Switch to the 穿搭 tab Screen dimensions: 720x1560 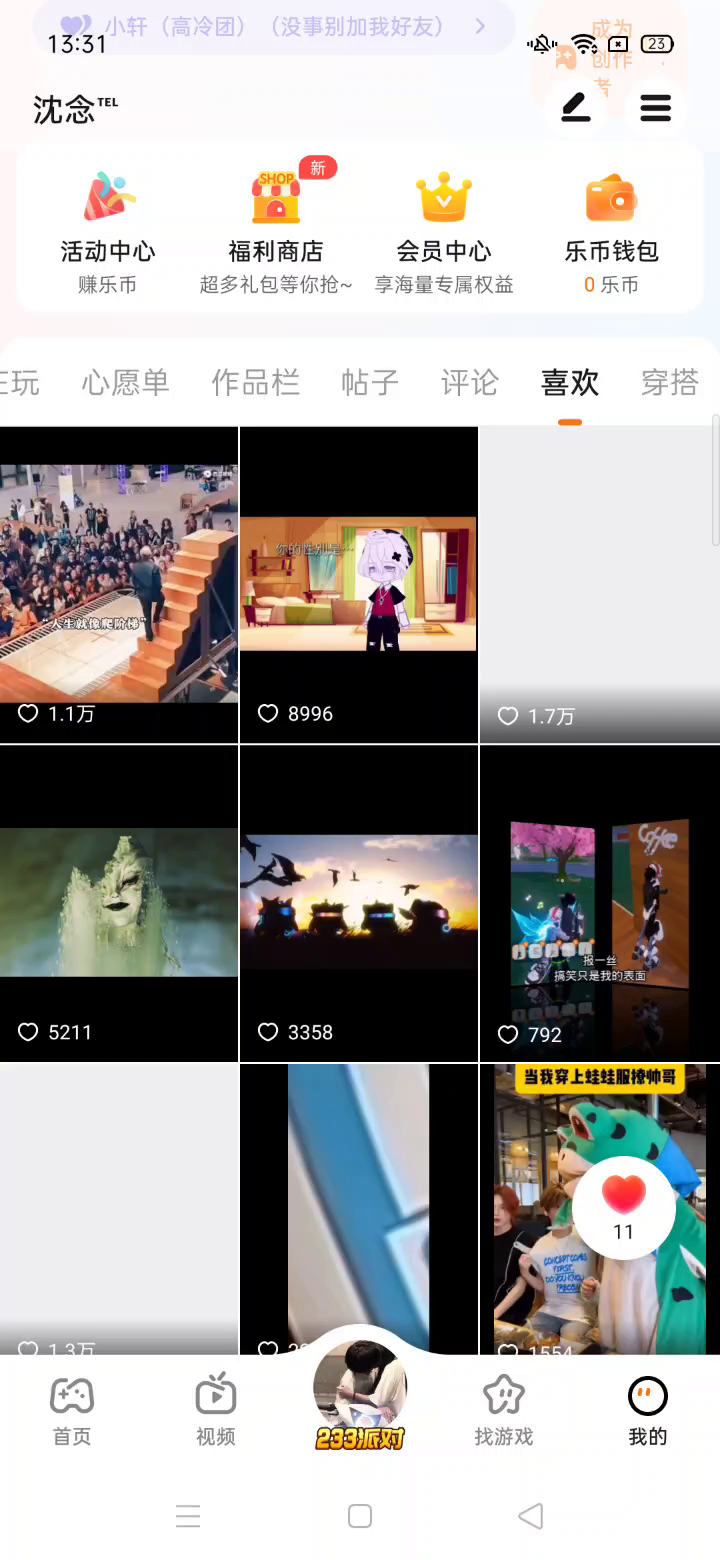[x=669, y=382]
